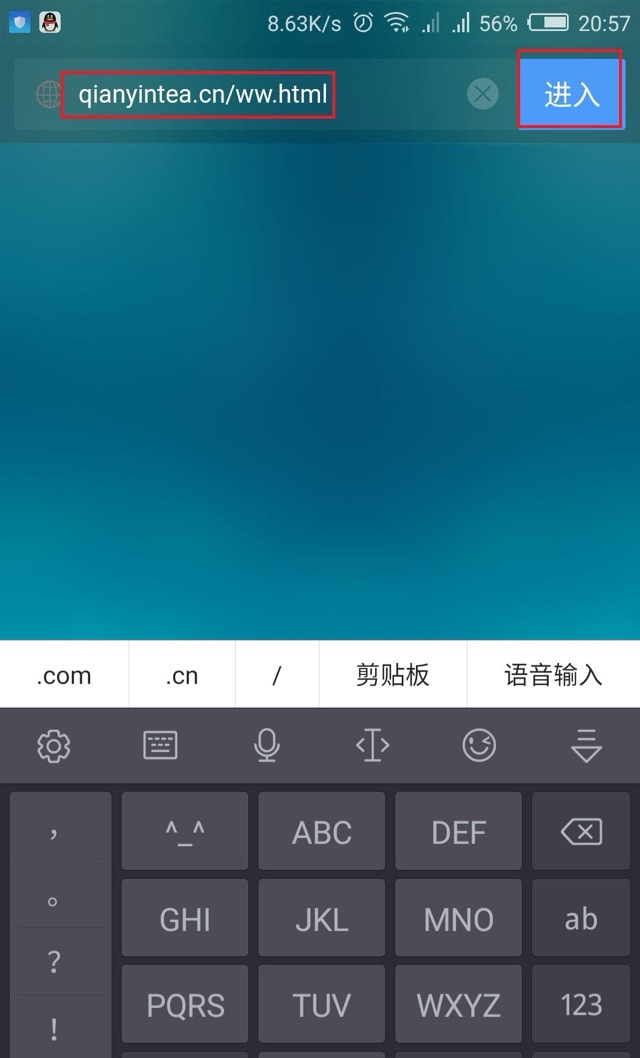Tap the ABC key

(321, 831)
